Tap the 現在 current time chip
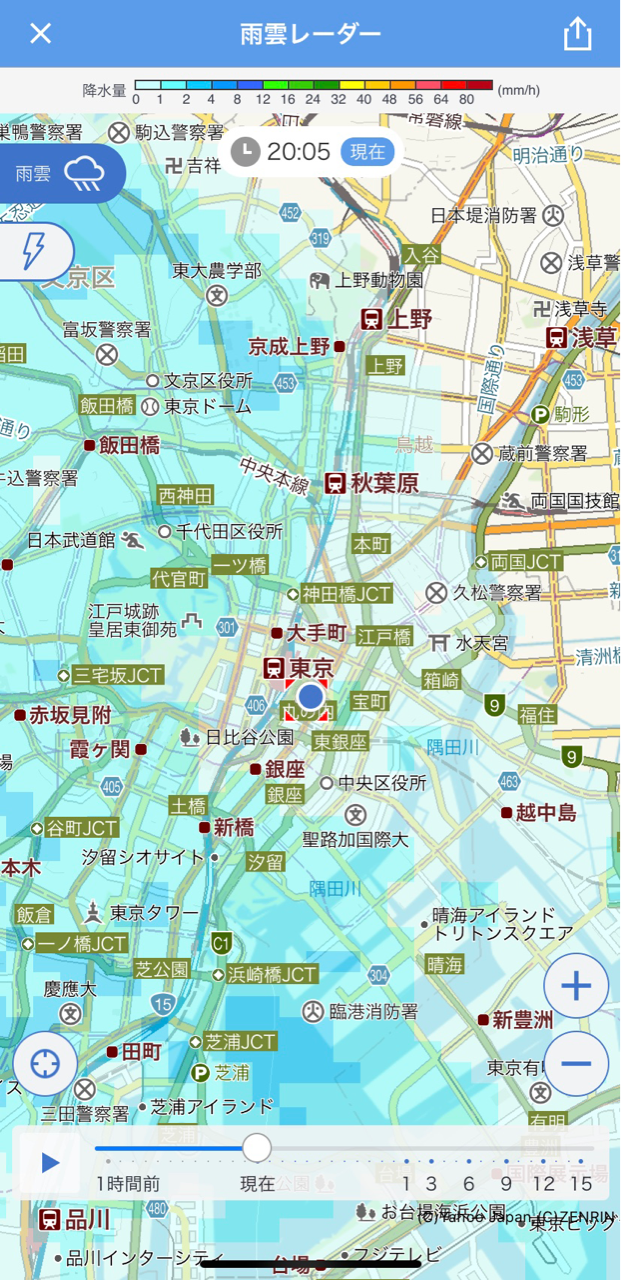The height and width of the screenshot is (1280, 621). tap(367, 152)
